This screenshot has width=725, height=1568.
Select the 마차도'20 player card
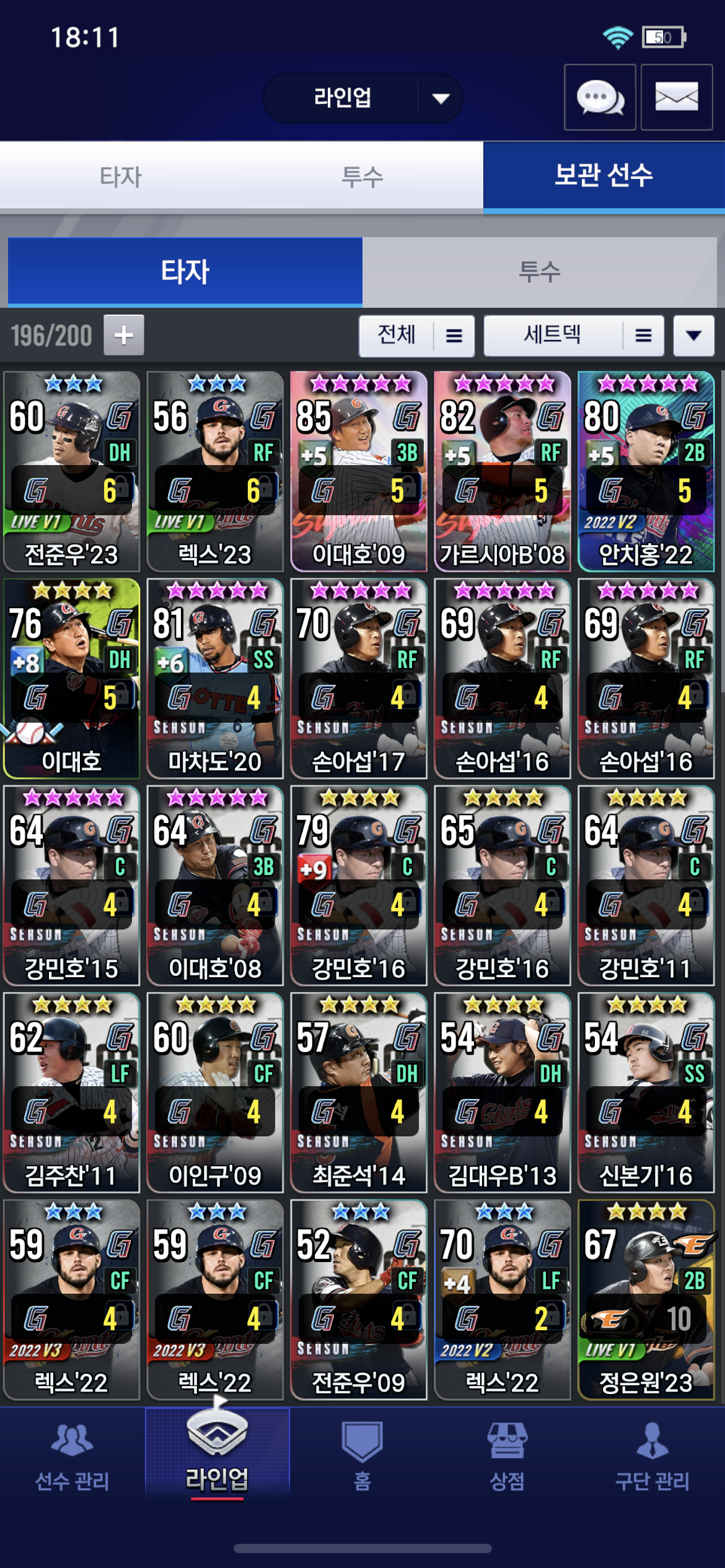click(215, 678)
